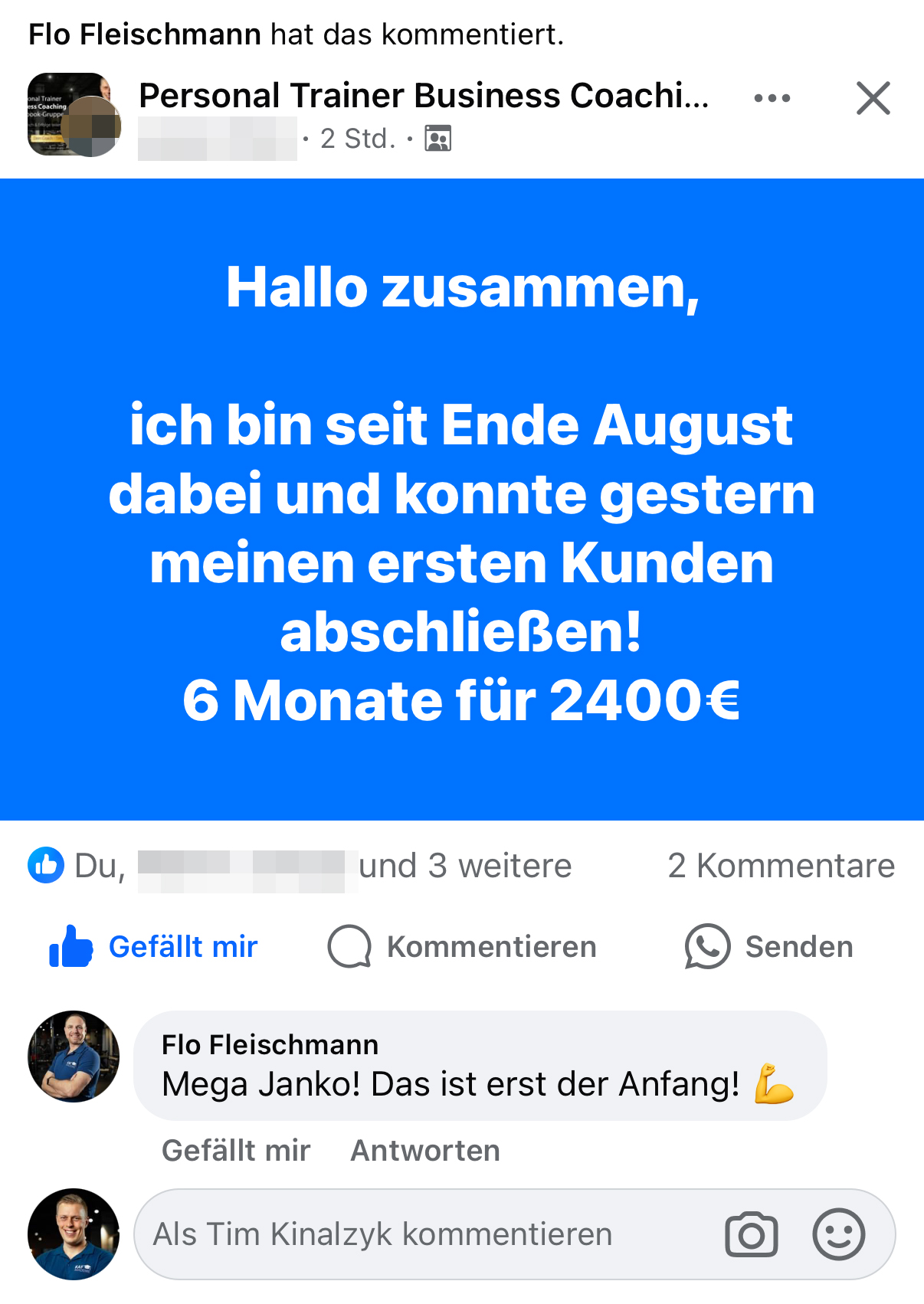
Task: Open the 2 Kommentare list
Action: point(781,867)
